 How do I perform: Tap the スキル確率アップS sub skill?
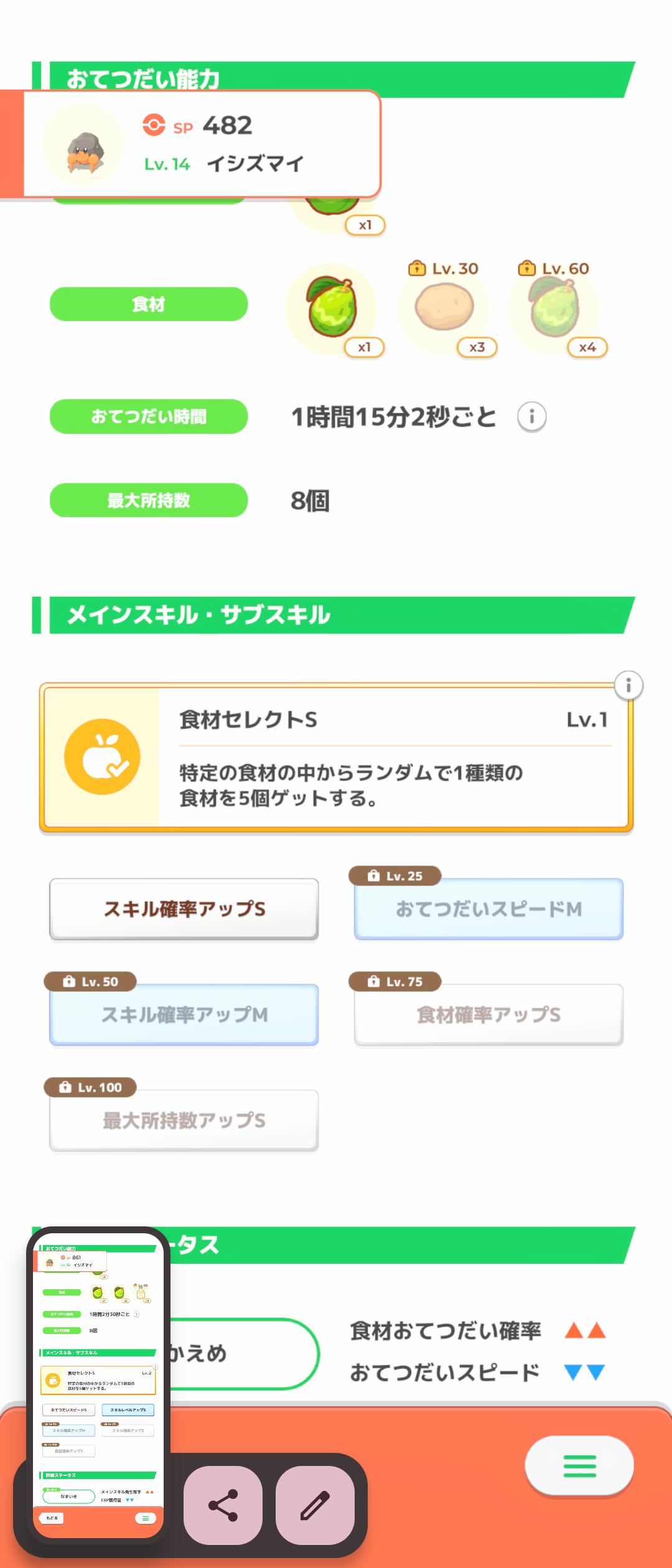(x=184, y=909)
